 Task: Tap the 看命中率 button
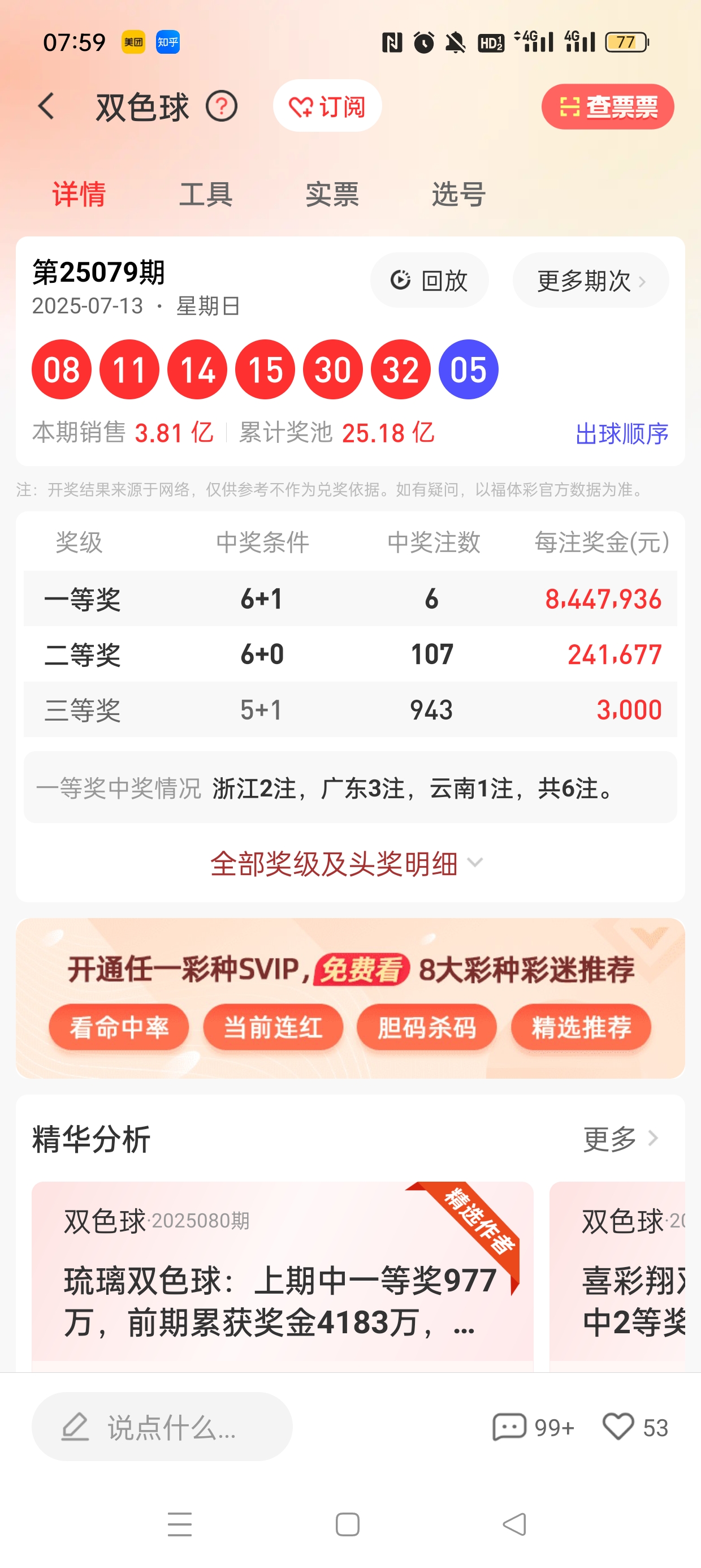point(119,1027)
